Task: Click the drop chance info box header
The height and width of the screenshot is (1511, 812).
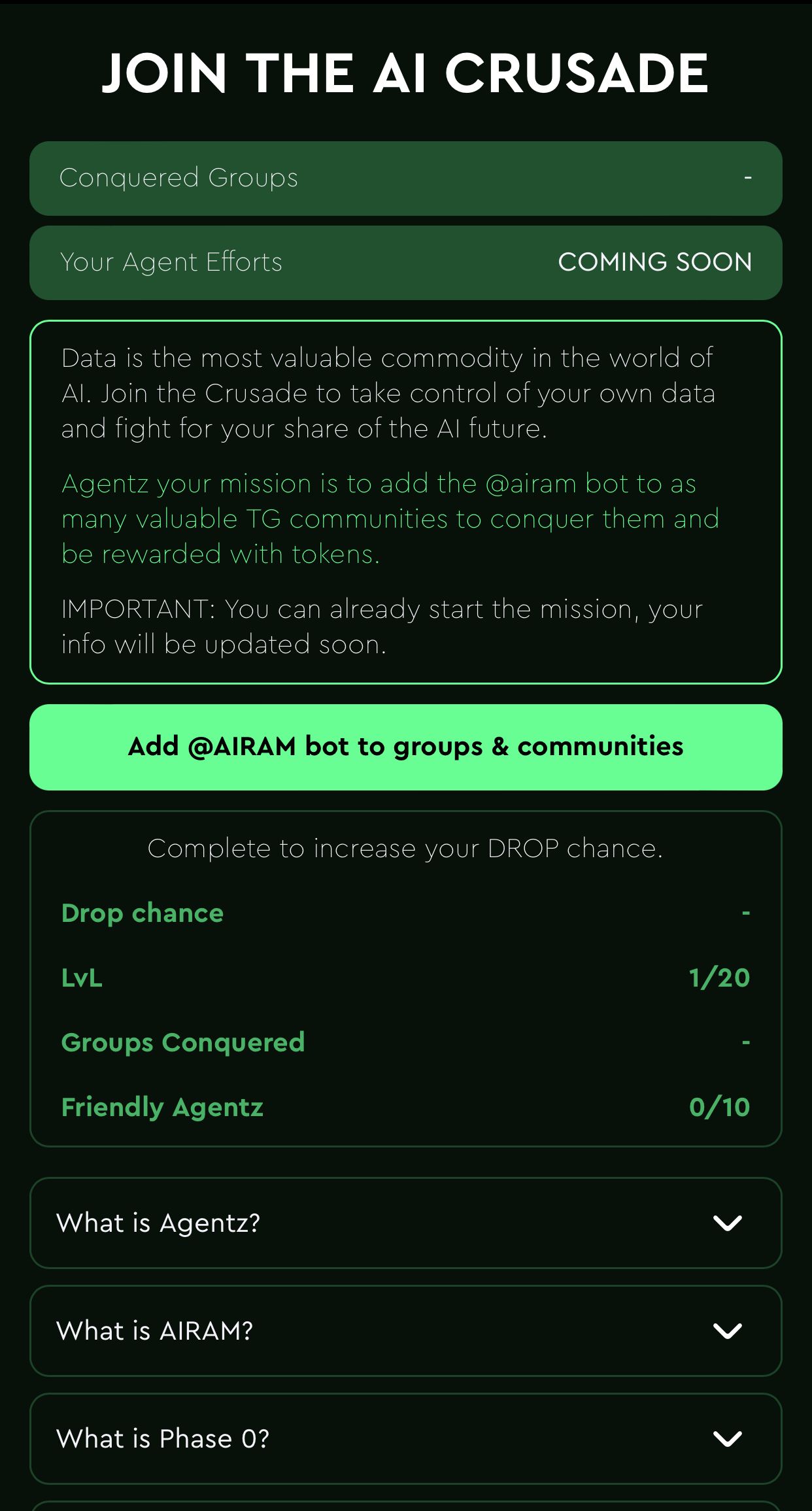Action: [405, 847]
